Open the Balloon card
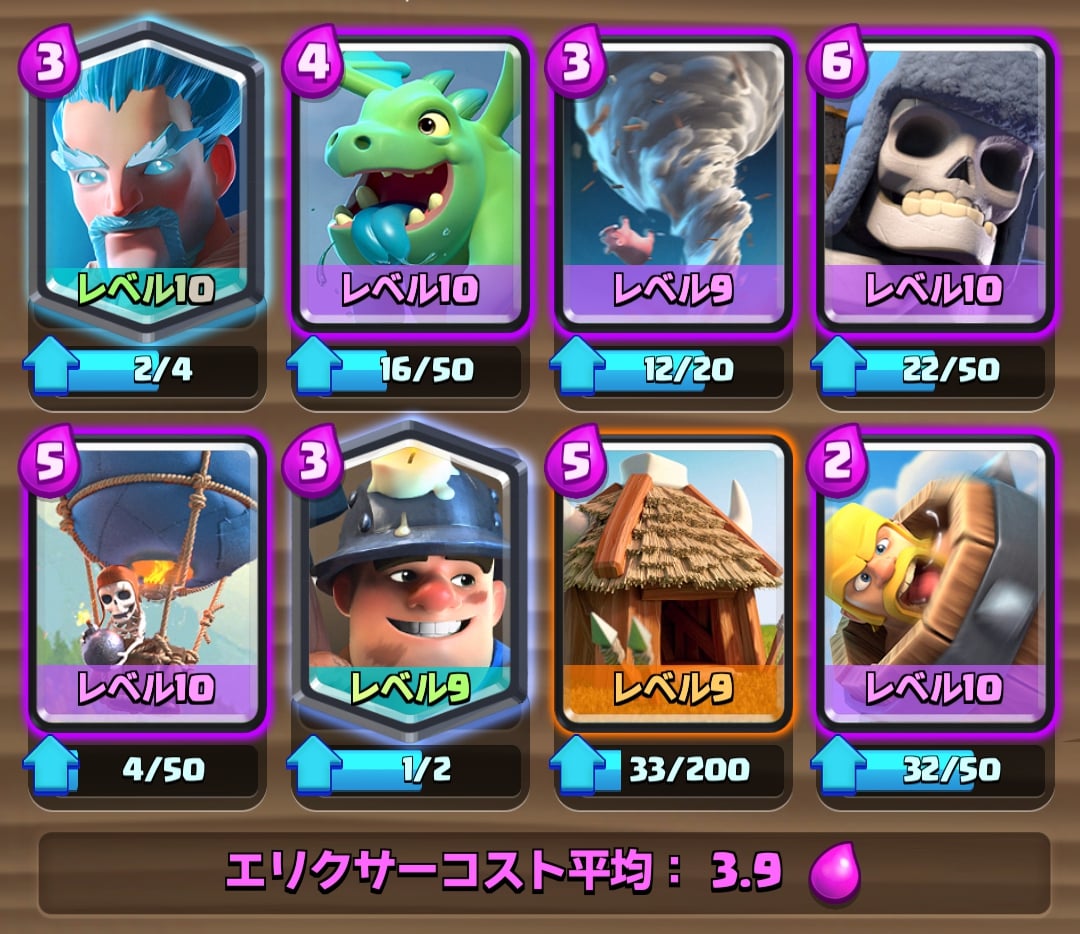Image resolution: width=1080 pixels, height=934 pixels. coord(147,580)
